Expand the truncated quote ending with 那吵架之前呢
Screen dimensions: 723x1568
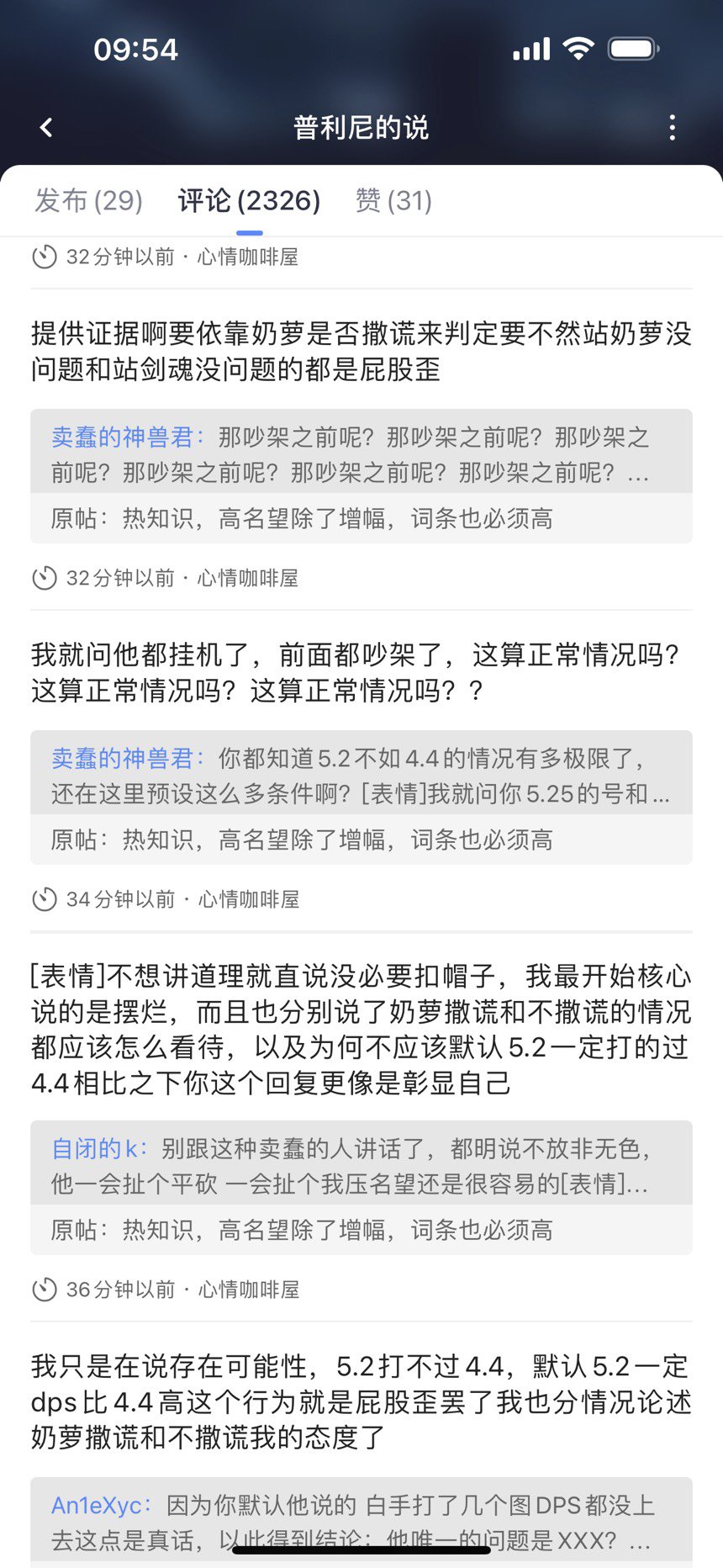[361, 456]
